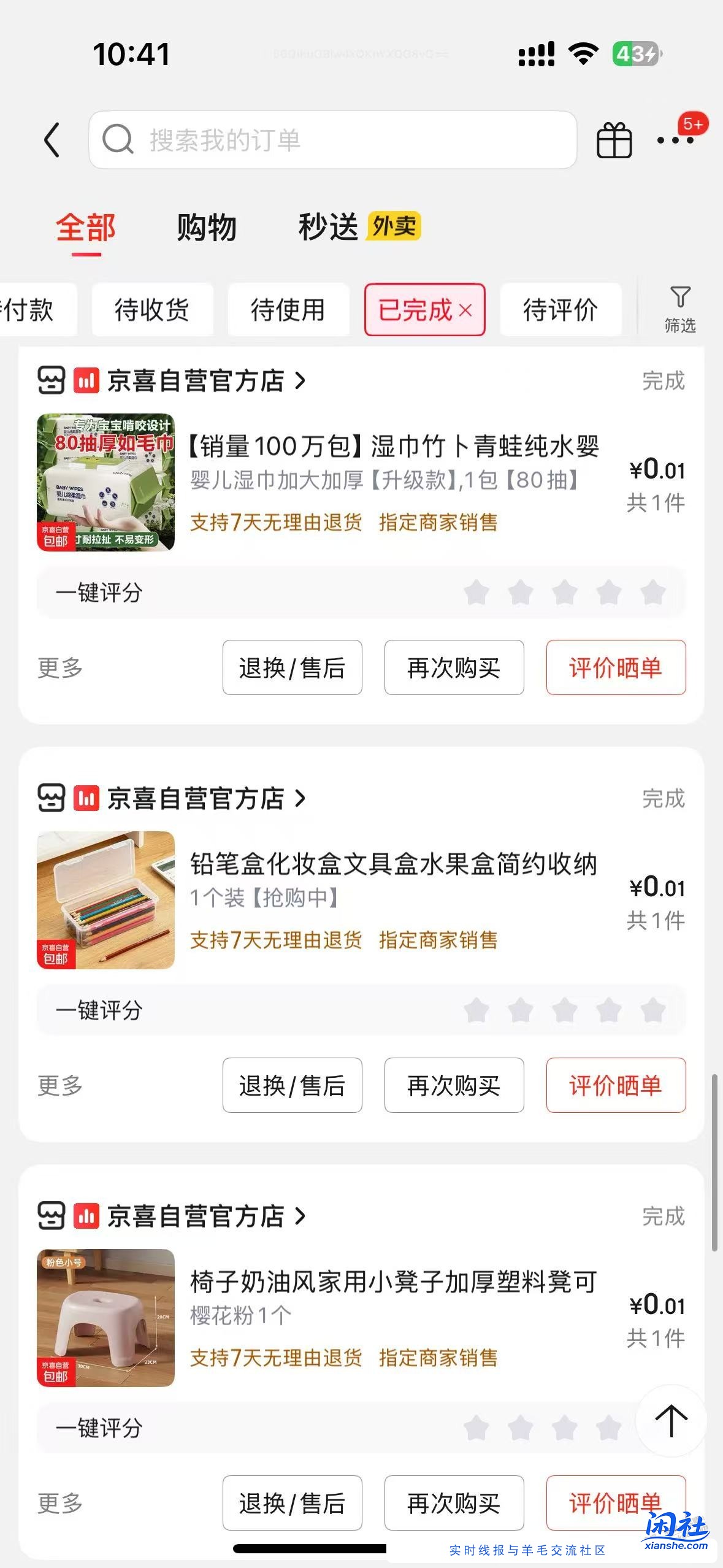Select the 秒送 tab with 外卖 badge
This screenshot has width=723, height=1568.
point(328,228)
